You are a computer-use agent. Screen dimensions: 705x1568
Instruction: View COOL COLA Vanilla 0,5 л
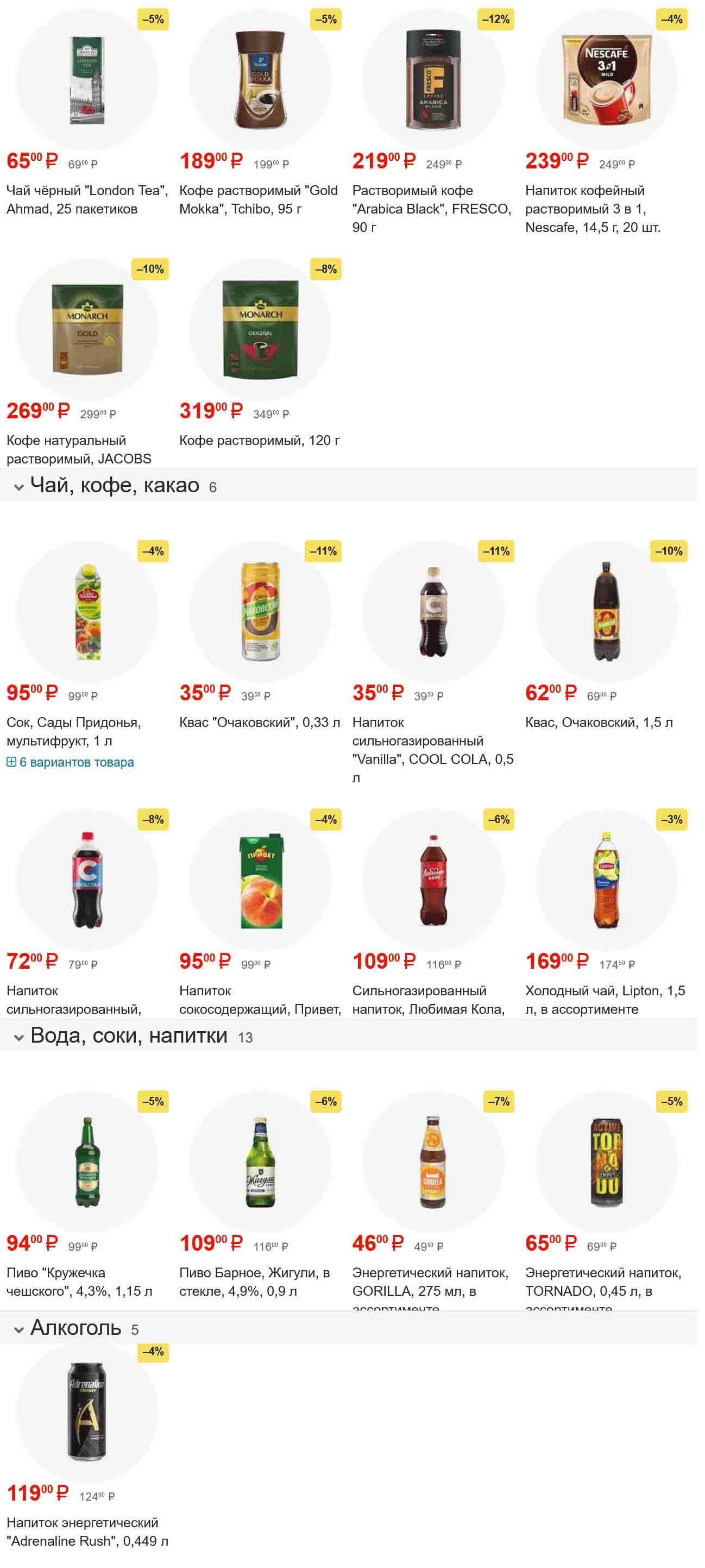pyautogui.click(x=433, y=612)
